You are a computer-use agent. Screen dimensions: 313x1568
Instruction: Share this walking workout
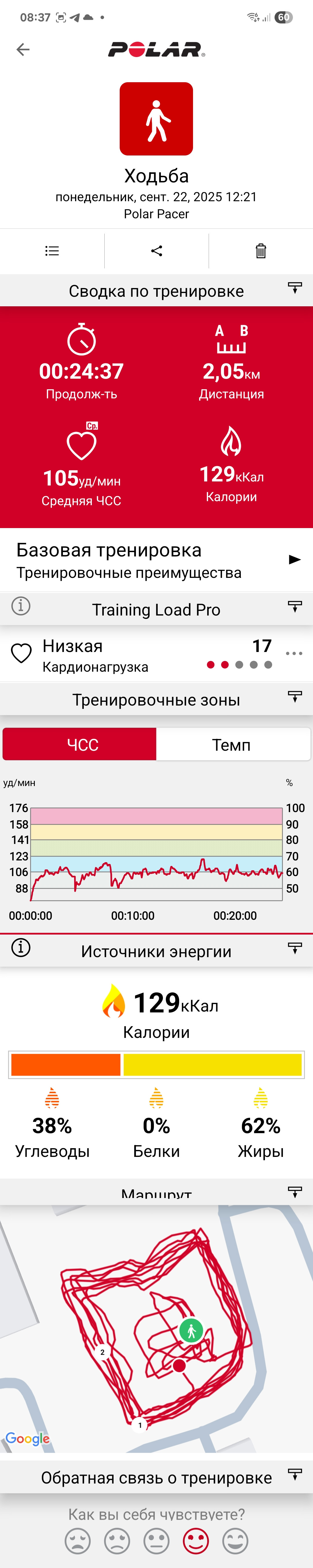[156, 251]
